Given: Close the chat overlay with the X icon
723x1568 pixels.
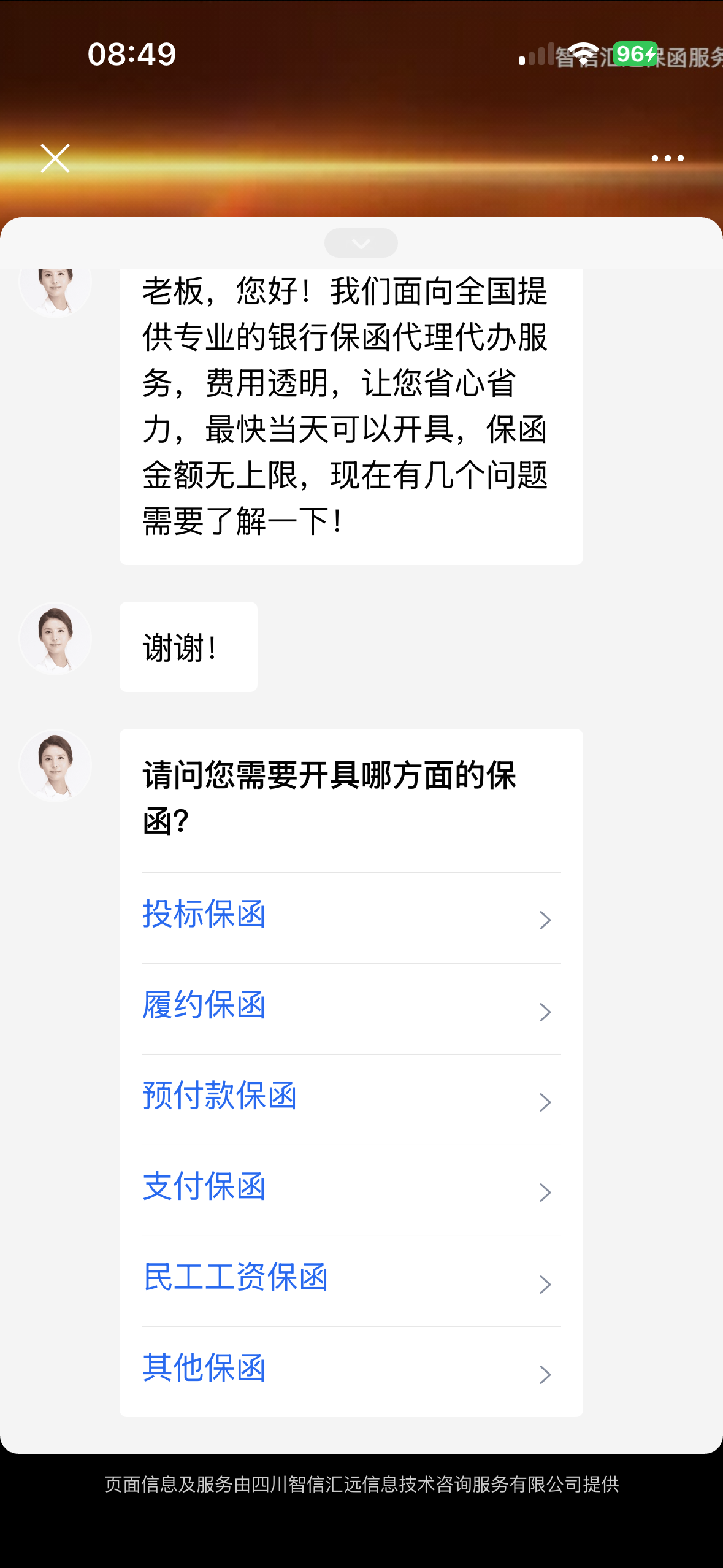Looking at the screenshot, I should tap(55, 158).
